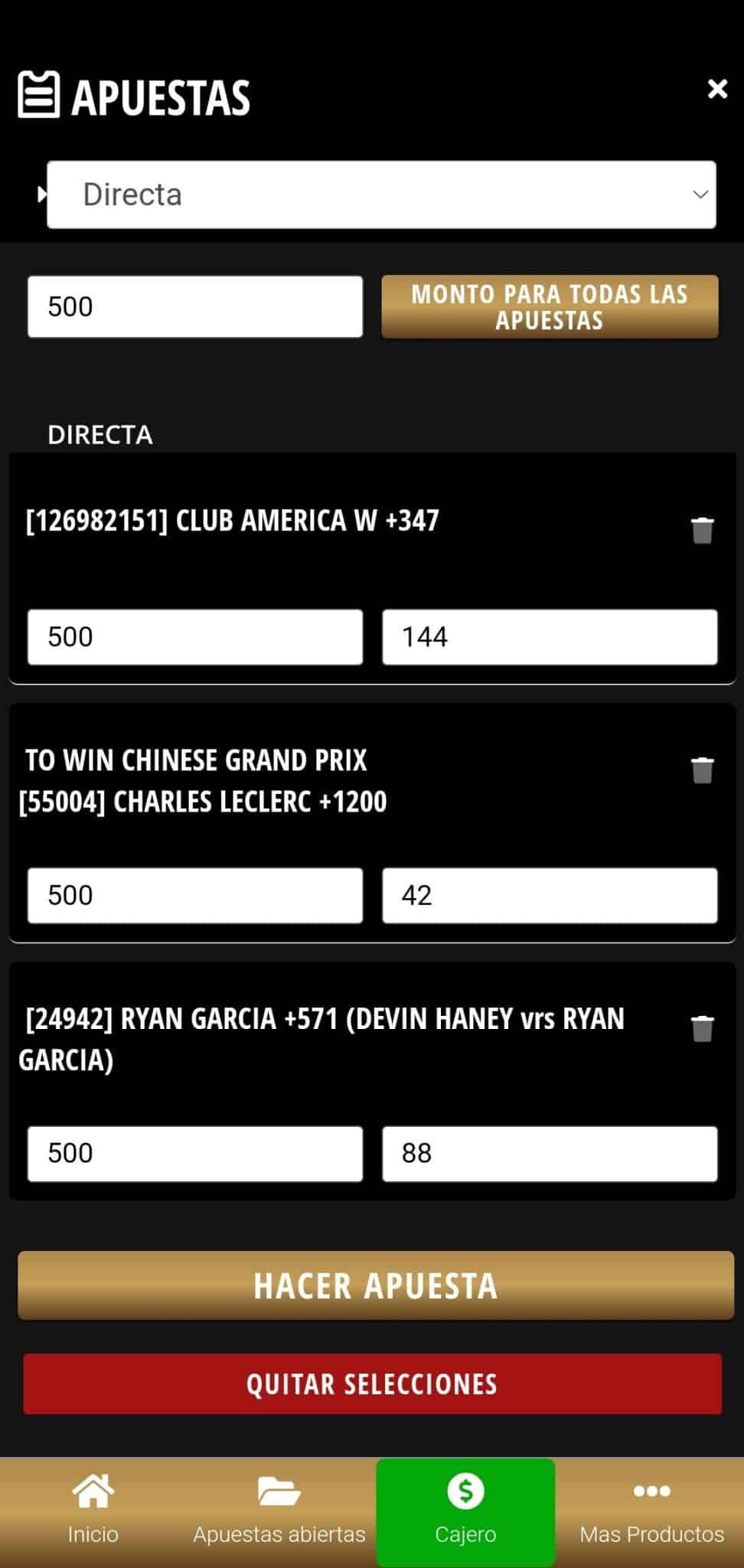This screenshot has width=744, height=1568.
Task: Apply MONTO PARA TODAS LAS APUESTAS
Action: click(550, 307)
